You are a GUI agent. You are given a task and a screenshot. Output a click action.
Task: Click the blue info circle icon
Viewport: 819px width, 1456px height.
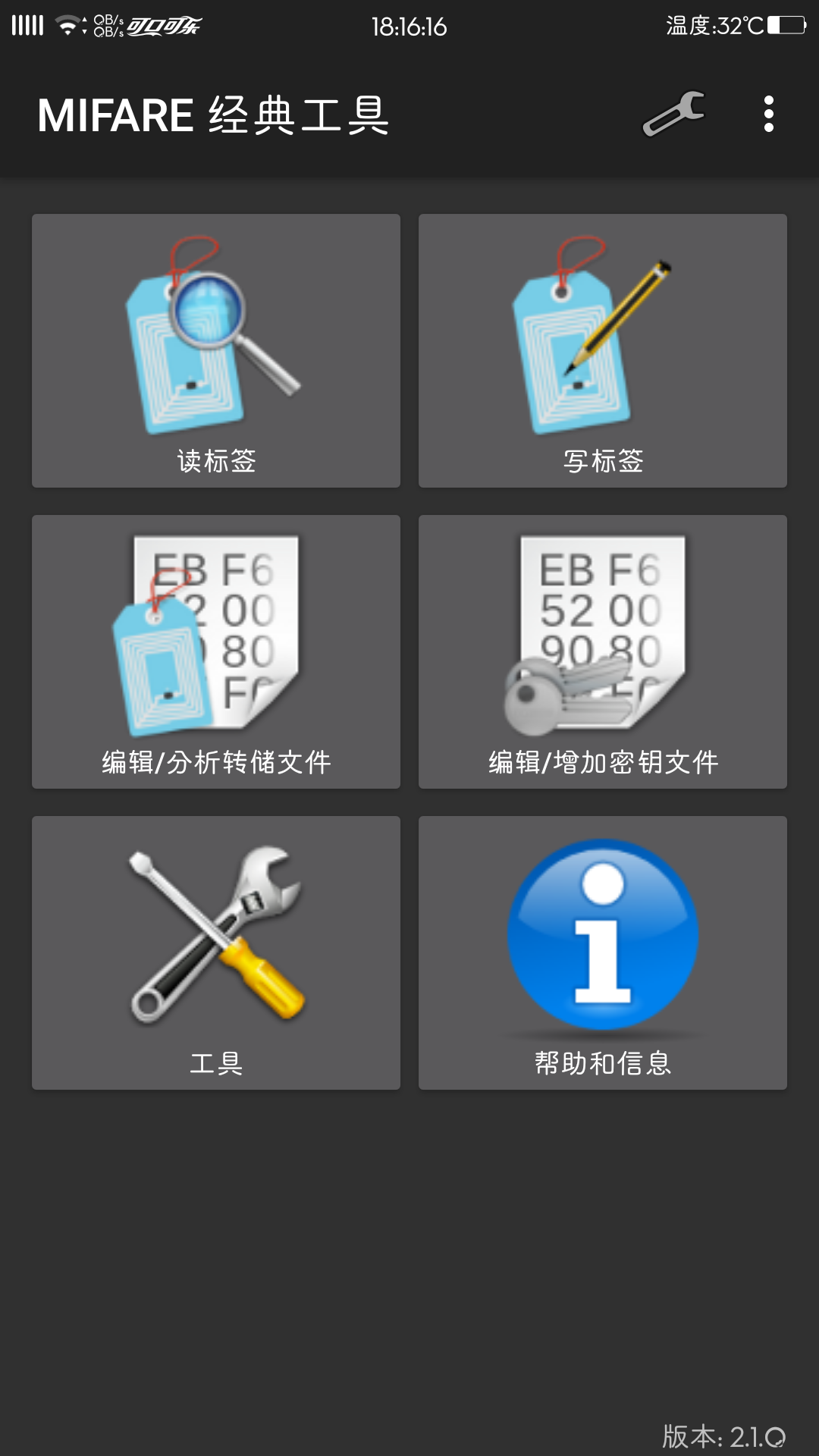pos(601,933)
